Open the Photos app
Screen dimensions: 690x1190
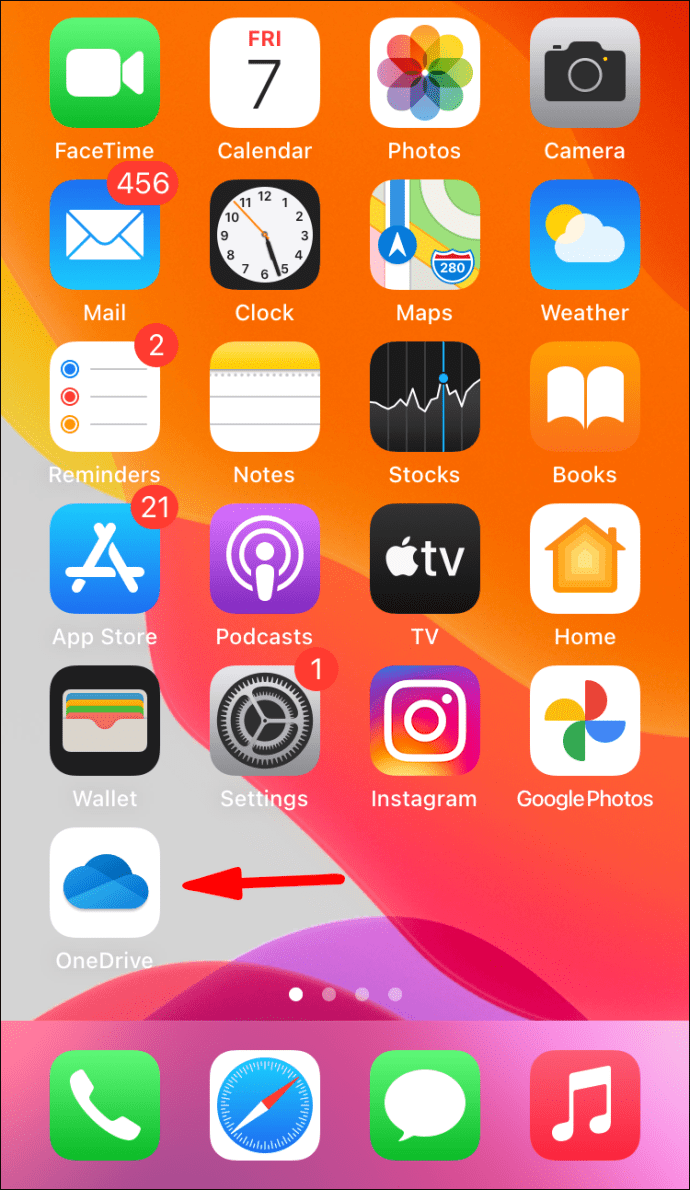click(x=424, y=73)
